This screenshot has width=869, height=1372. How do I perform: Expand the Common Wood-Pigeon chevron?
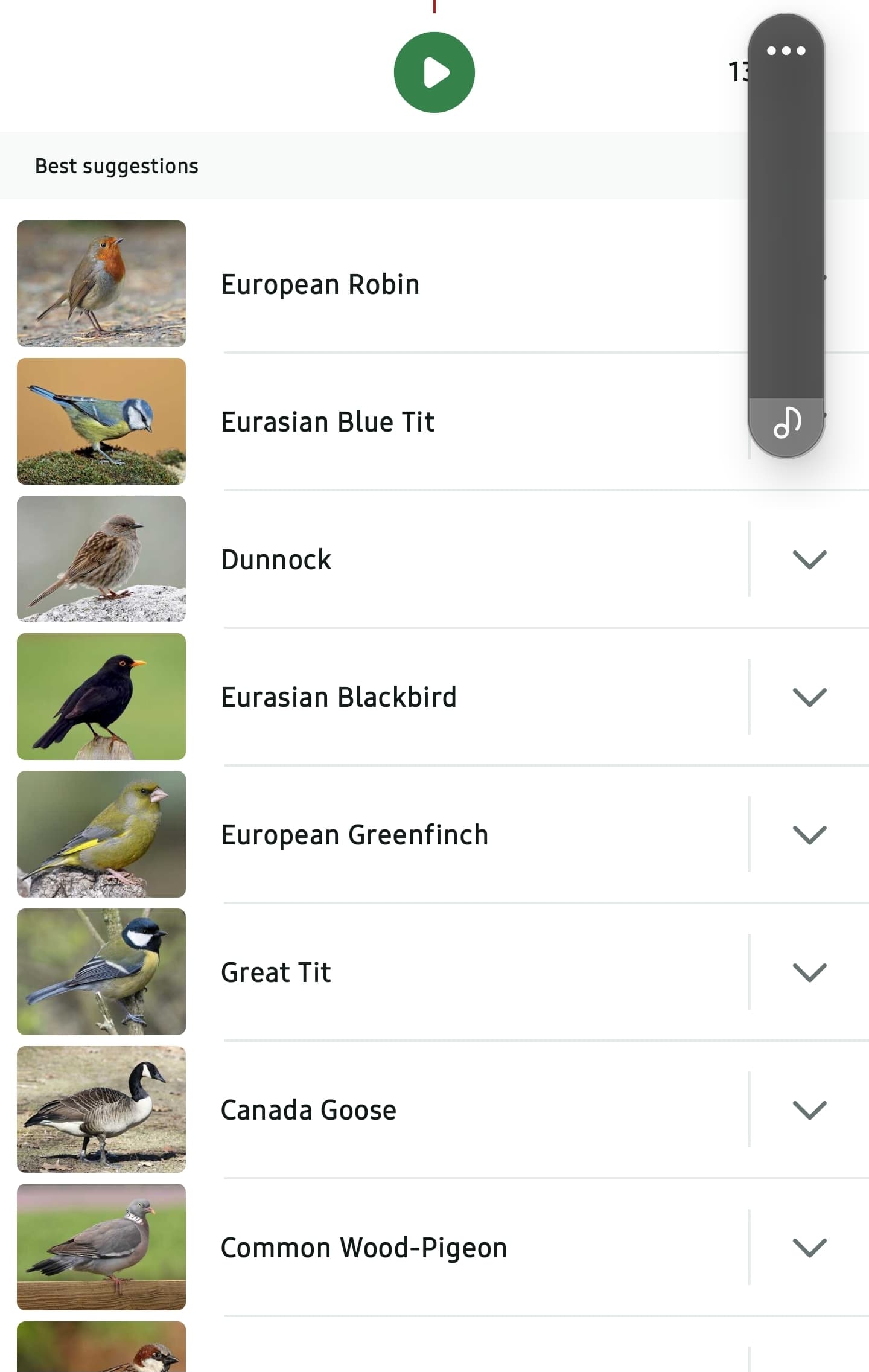809,1248
